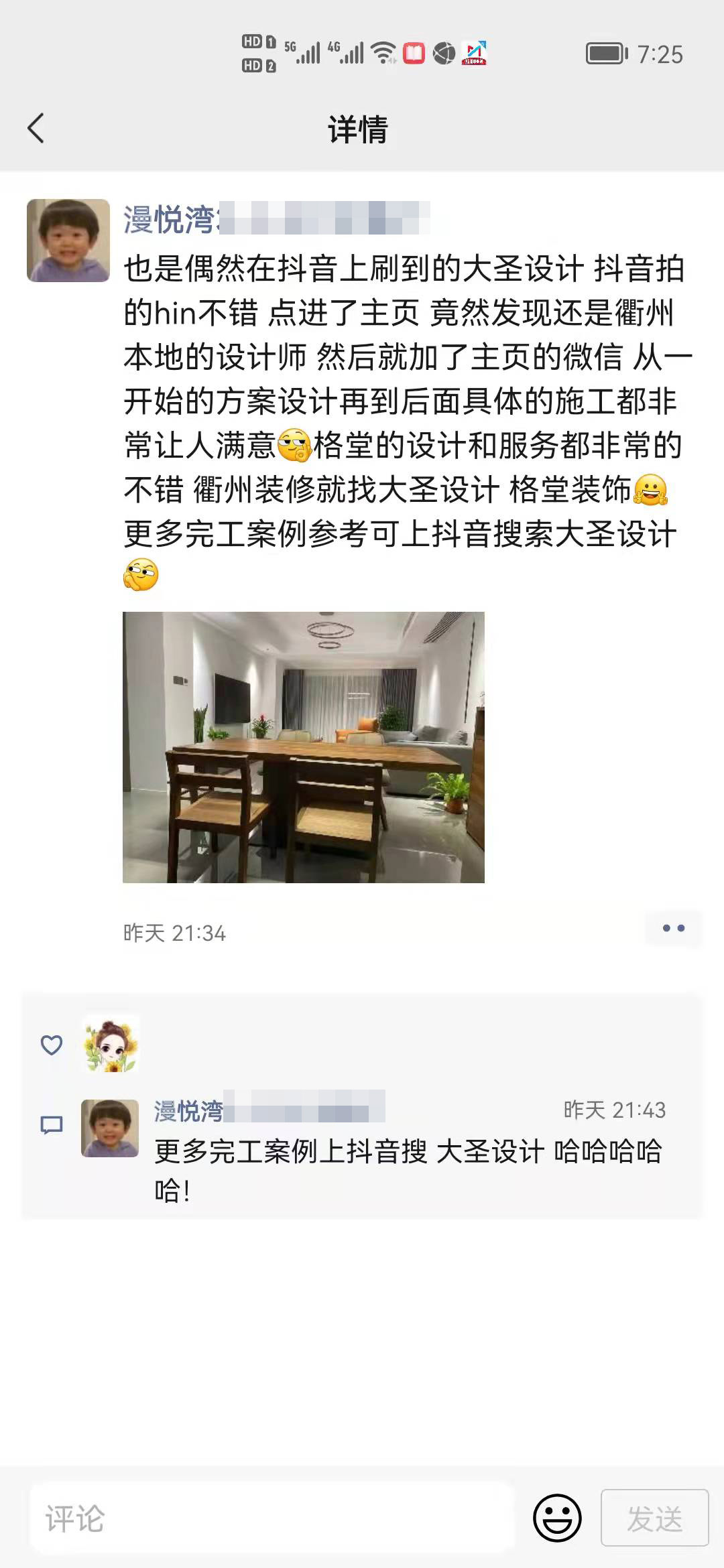Open the commenter's avatar beside 昨天 21:43
The image size is (724, 1568).
pos(110,1128)
